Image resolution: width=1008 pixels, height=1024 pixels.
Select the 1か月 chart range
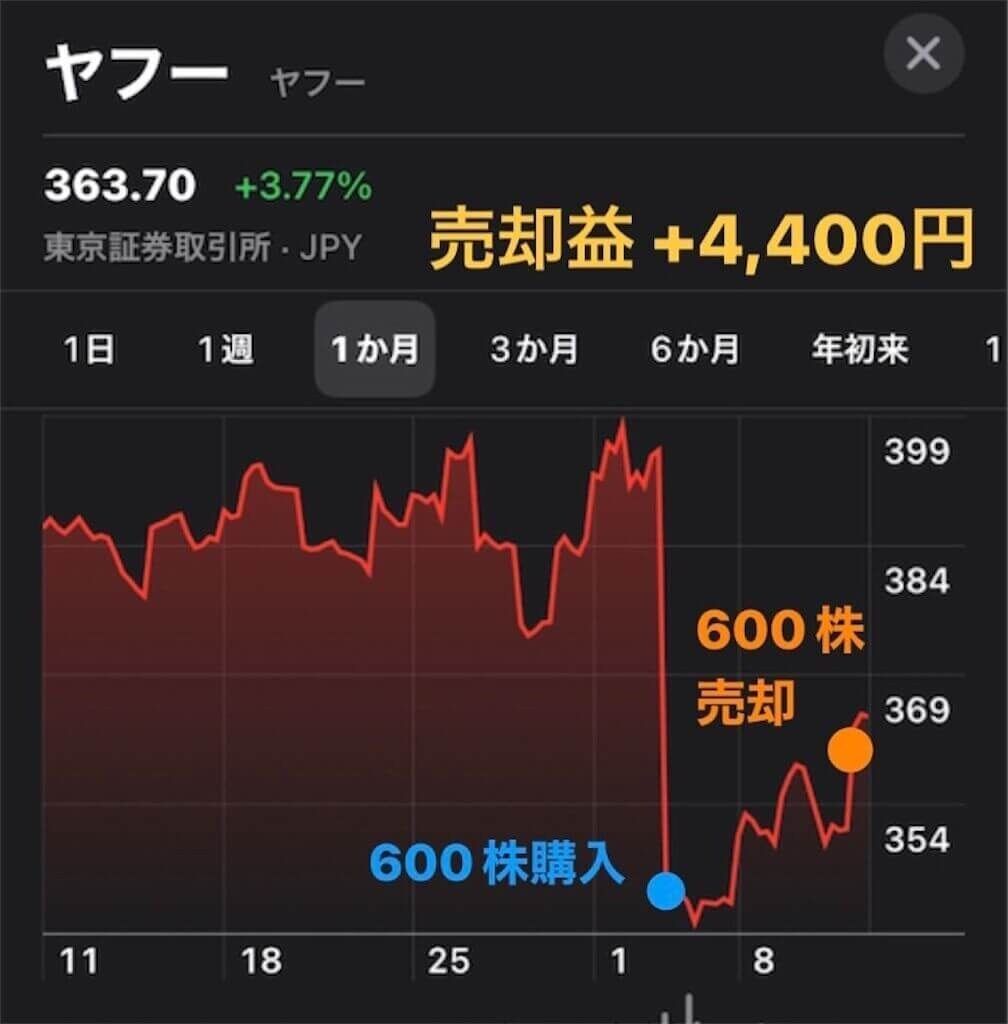click(x=375, y=351)
